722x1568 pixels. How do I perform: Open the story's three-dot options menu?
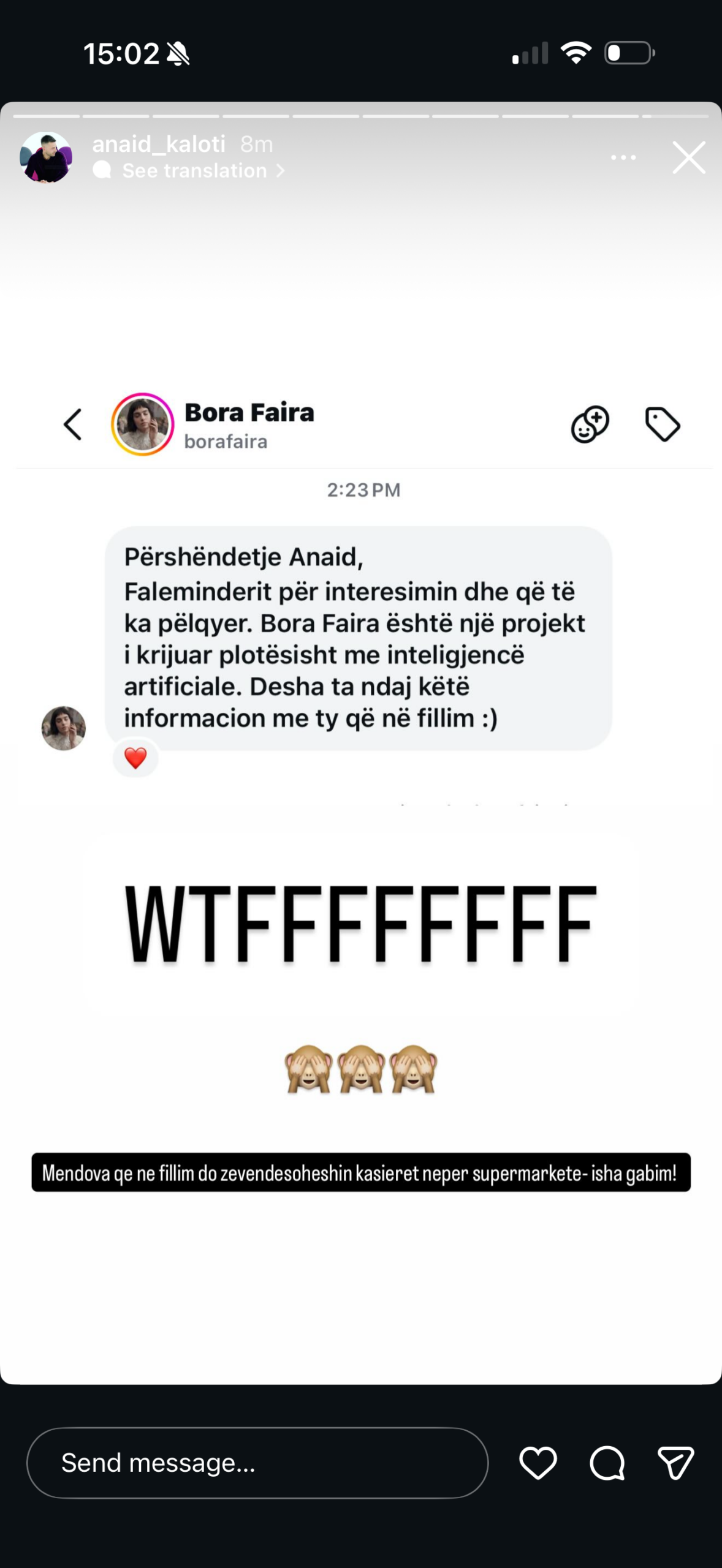click(623, 158)
